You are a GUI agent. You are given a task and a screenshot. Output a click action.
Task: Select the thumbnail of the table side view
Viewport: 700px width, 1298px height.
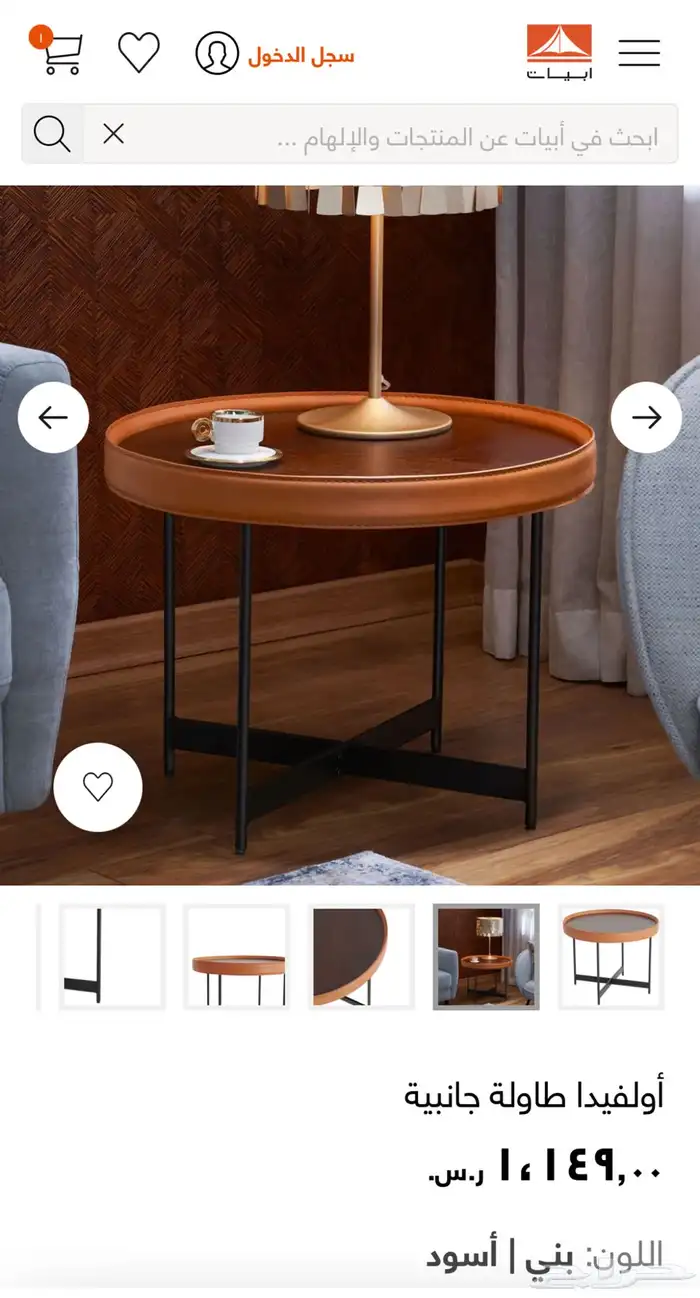click(237, 957)
